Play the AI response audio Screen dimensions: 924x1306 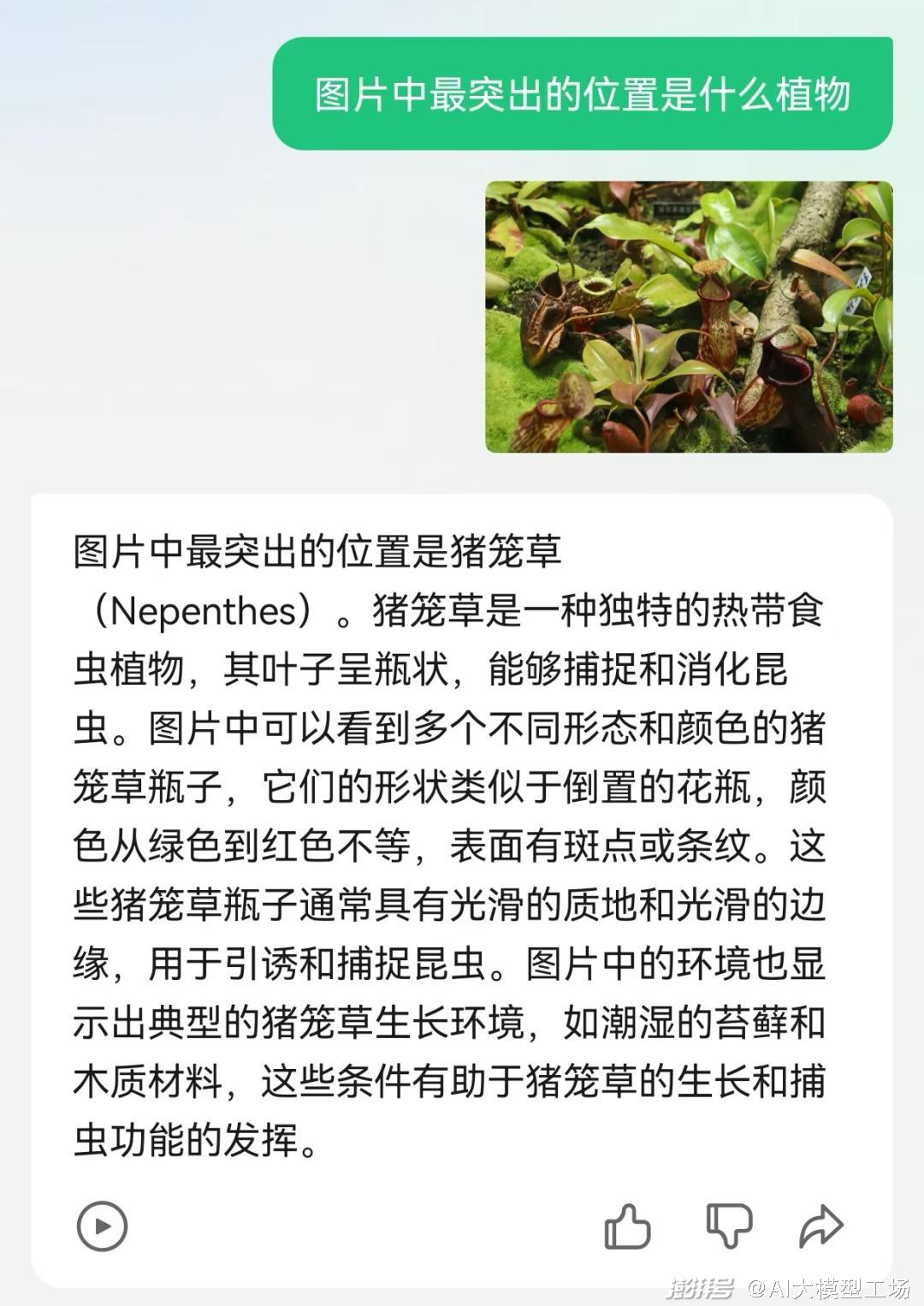[x=102, y=1226]
